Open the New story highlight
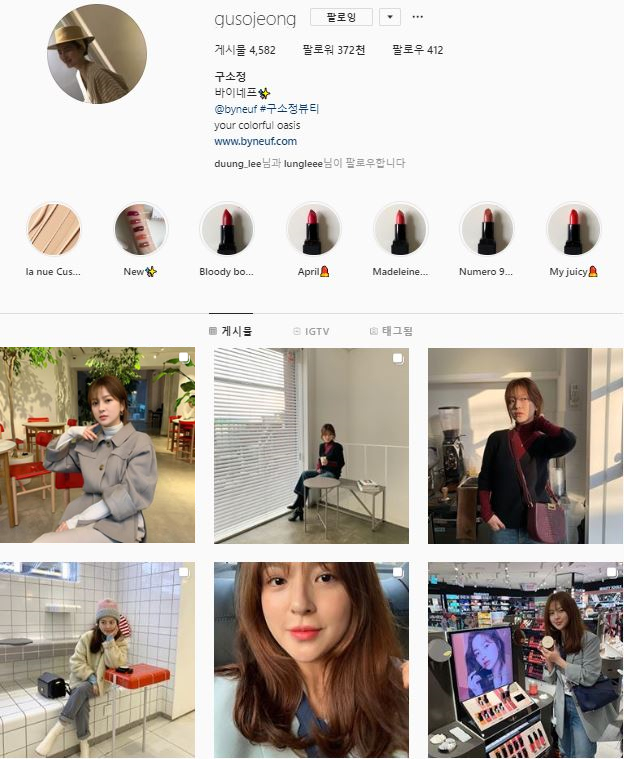The height and width of the screenshot is (759, 624). (x=140, y=230)
